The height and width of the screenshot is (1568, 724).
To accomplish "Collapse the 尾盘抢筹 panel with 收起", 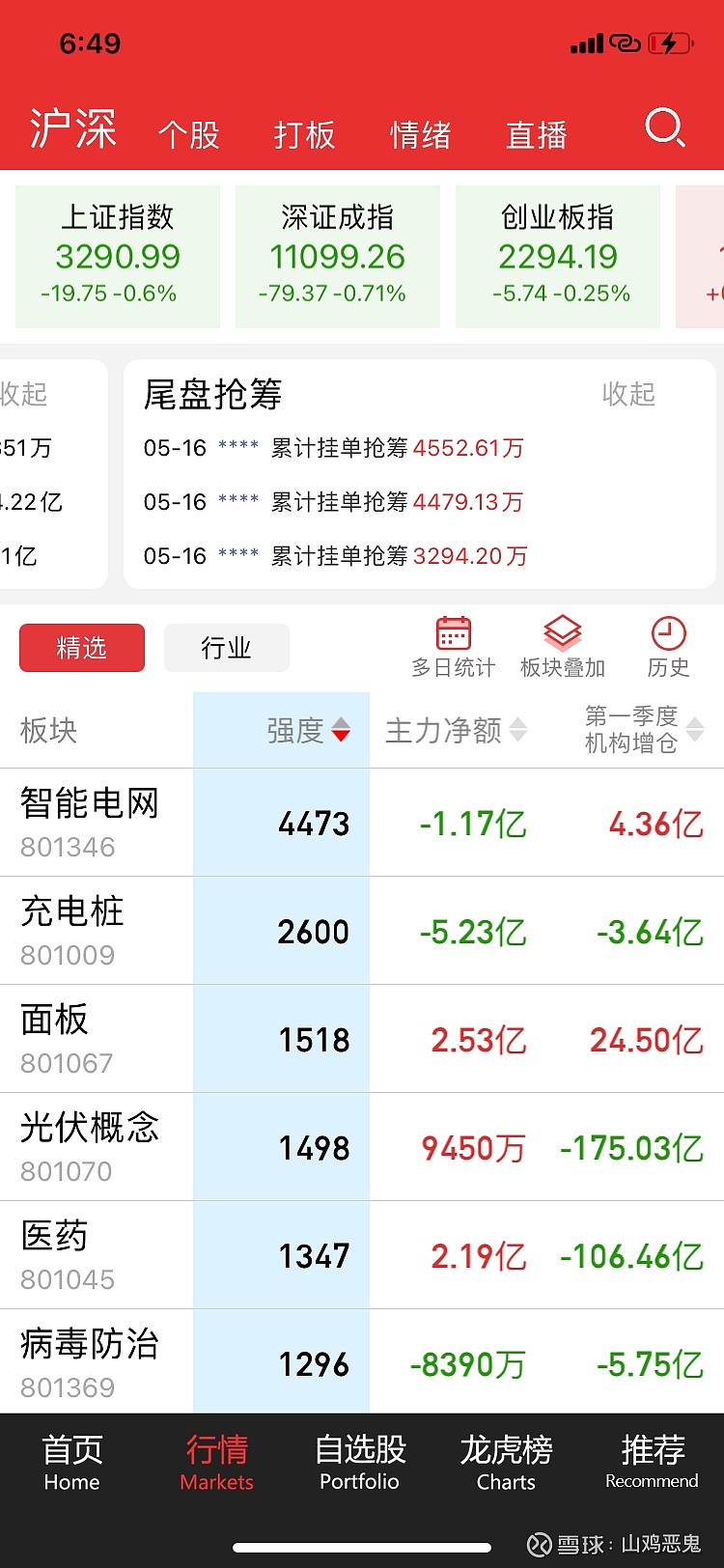I will (628, 394).
